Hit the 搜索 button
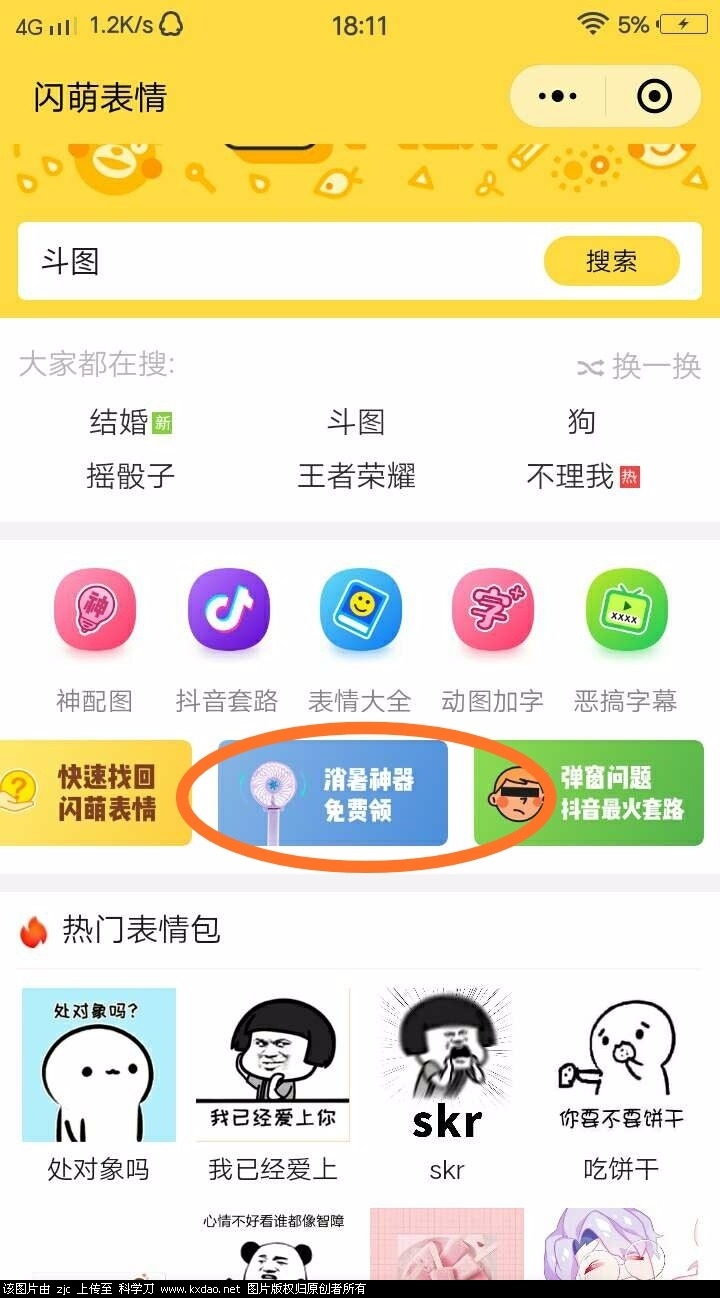 [611, 262]
